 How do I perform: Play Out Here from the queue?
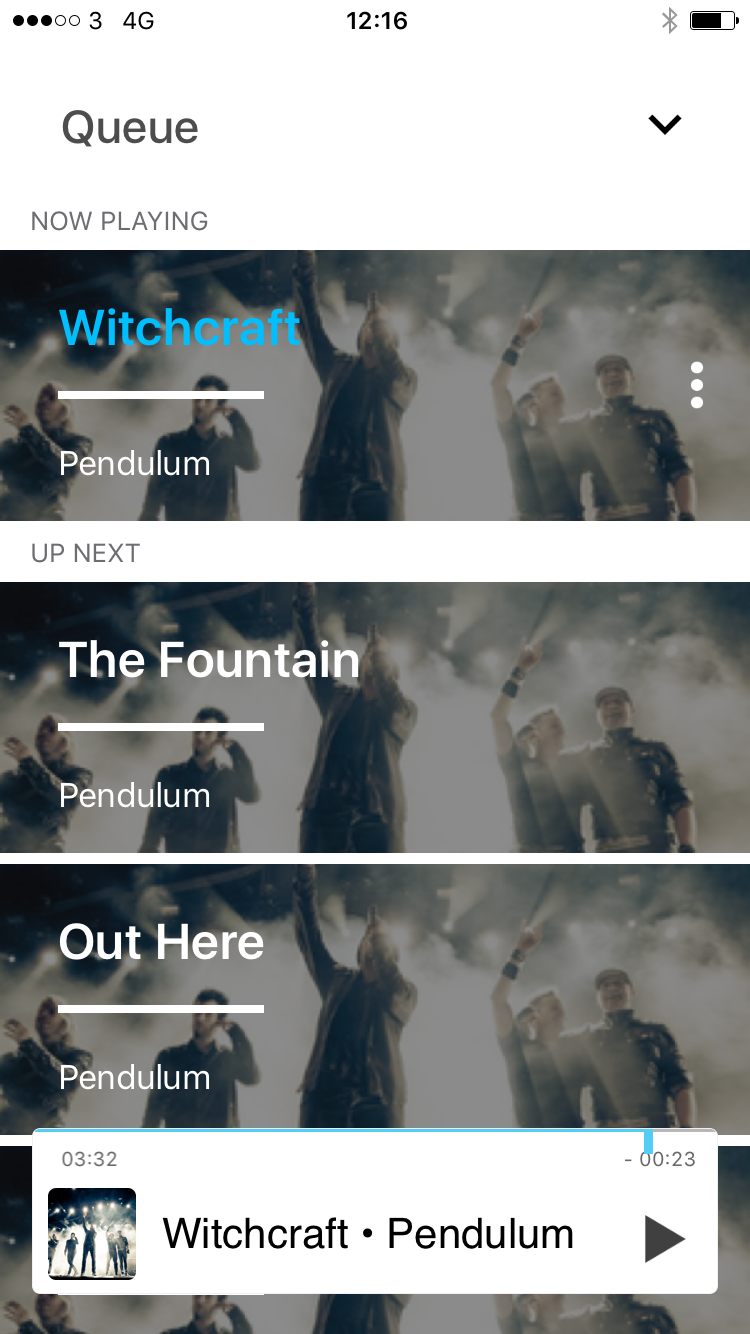375,998
